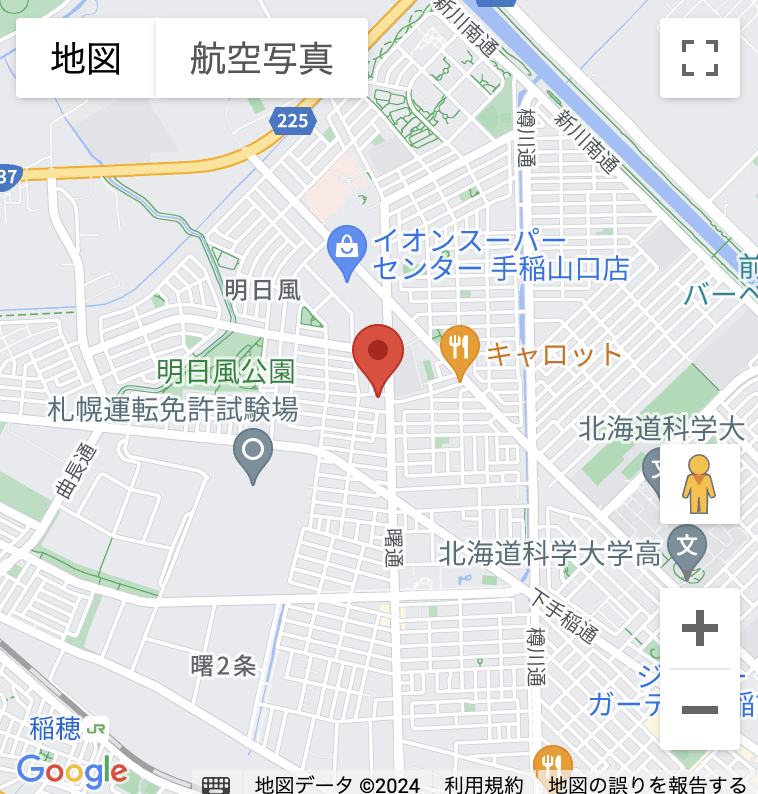This screenshot has height=794, width=758.
Task: Zoom in on the map
Action: tap(699, 629)
